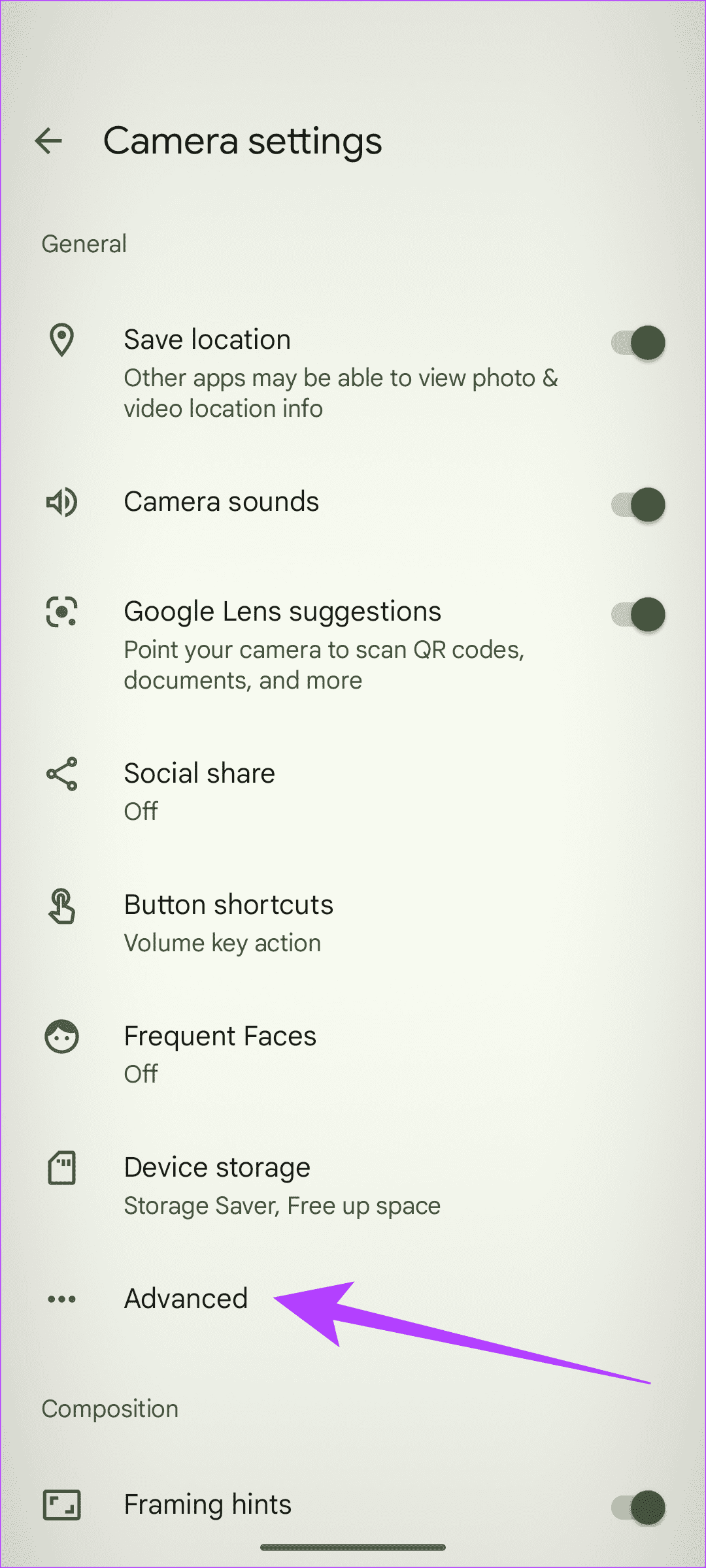
Task: Click the Button shortcuts hand icon
Action: tap(61, 906)
